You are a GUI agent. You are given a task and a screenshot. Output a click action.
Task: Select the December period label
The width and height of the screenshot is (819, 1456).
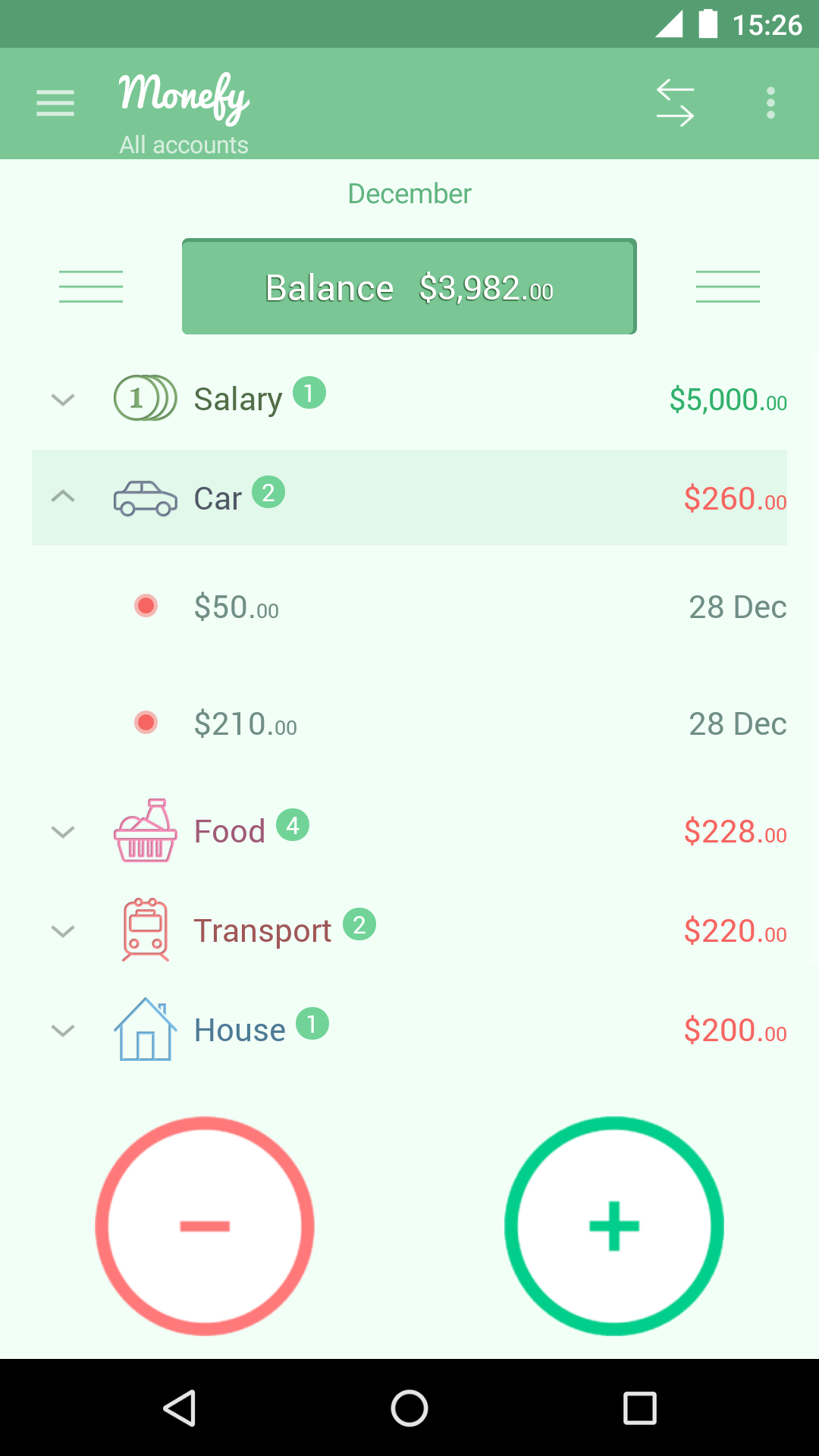[409, 194]
